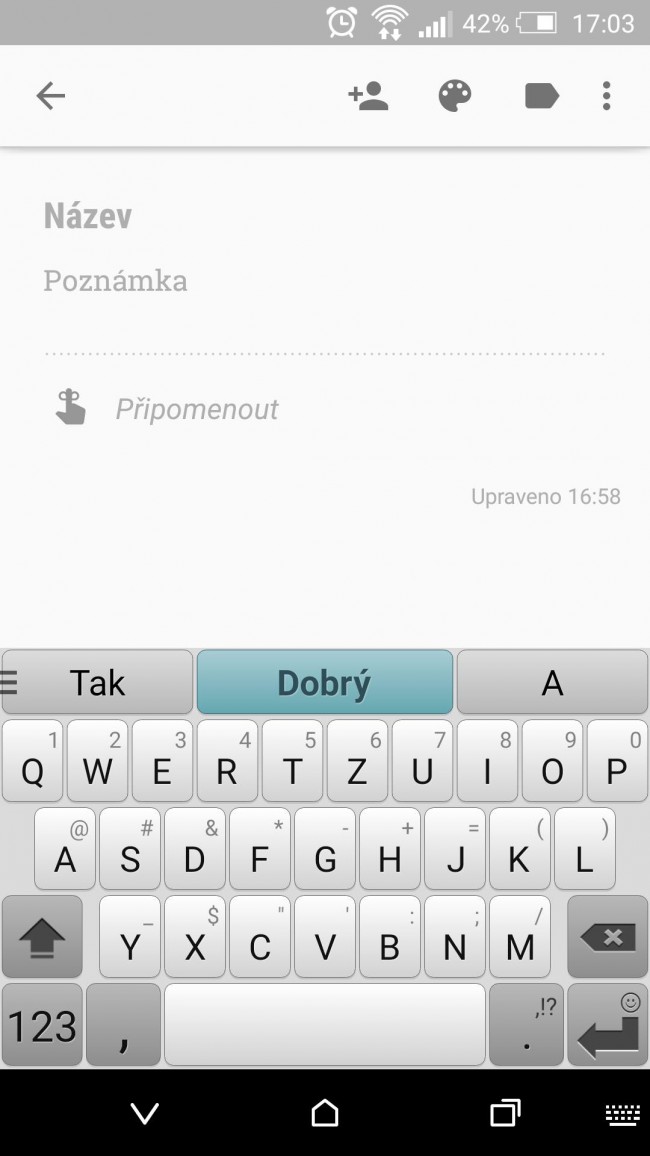
Task: Hide the keyboard with navigation down arrow
Action: pos(144,1113)
